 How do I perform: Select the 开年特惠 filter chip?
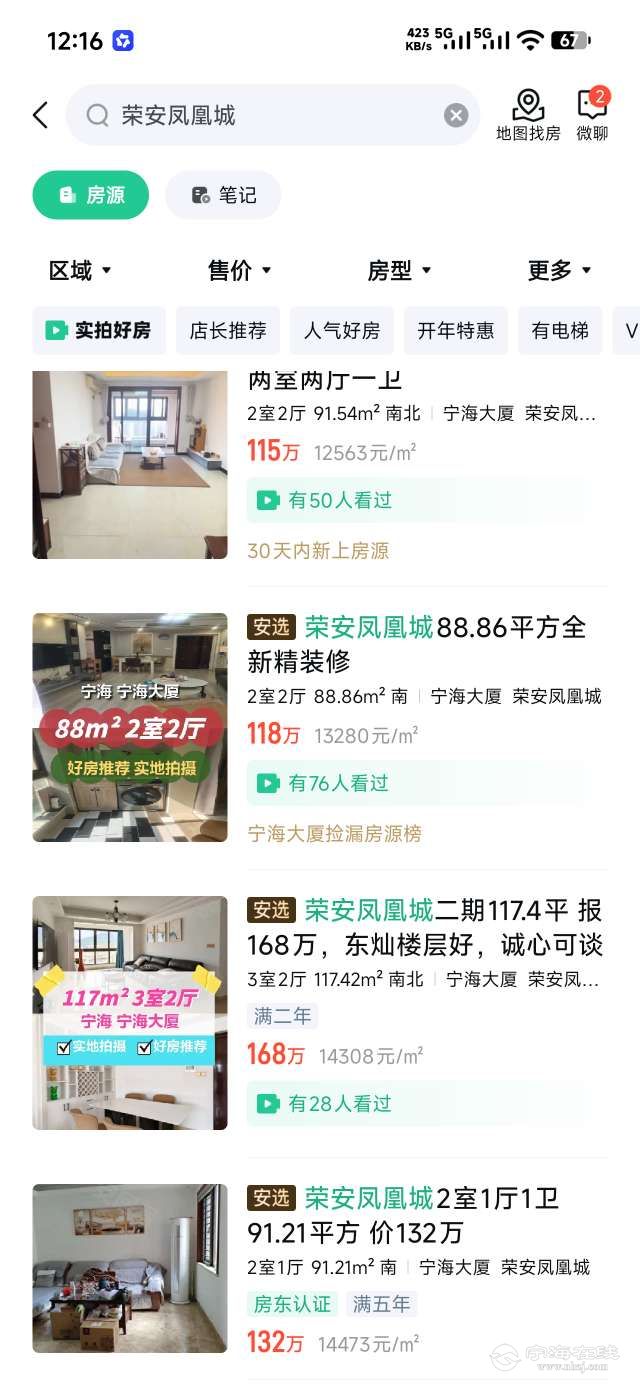click(x=456, y=330)
